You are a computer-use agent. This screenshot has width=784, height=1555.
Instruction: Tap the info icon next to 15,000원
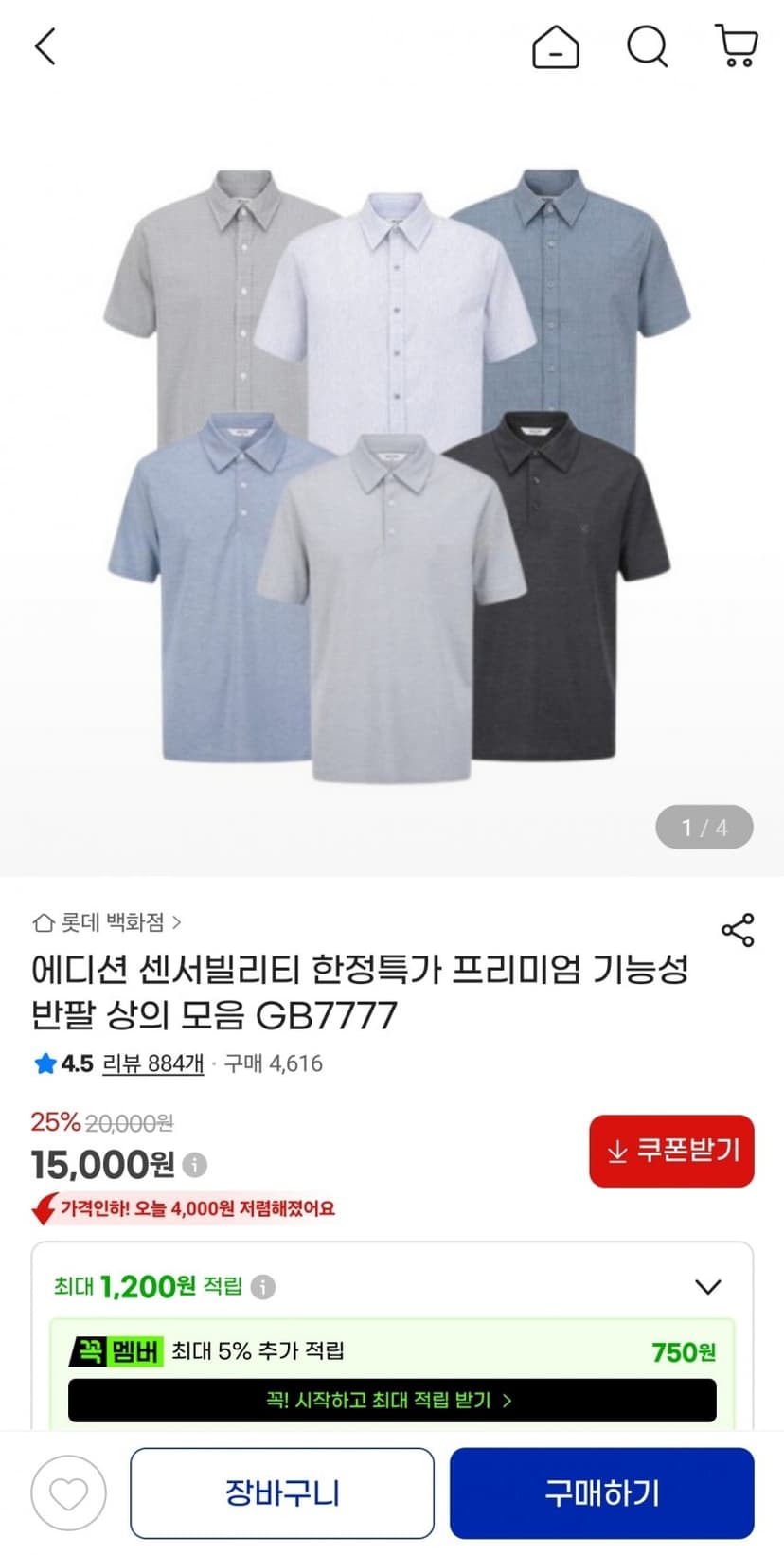(195, 1165)
